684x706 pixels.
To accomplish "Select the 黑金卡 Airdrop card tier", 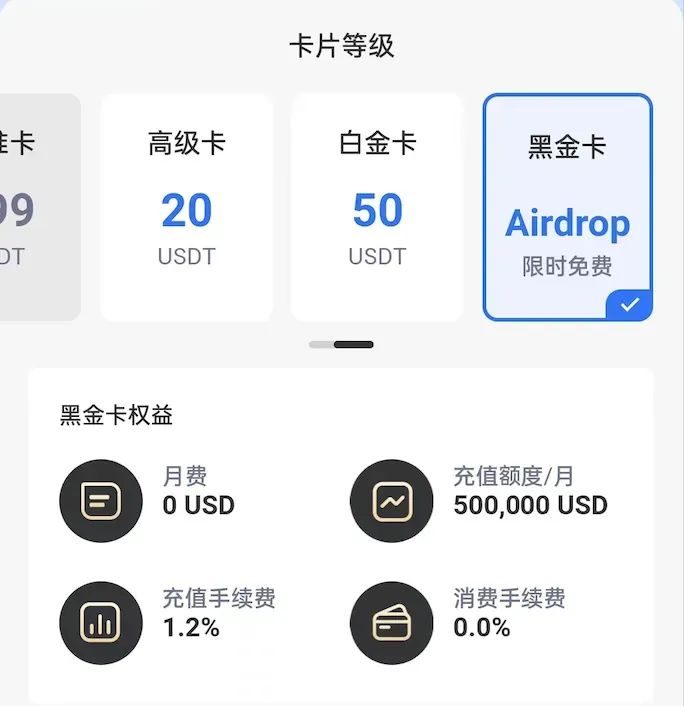I will pyautogui.click(x=567, y=208).
